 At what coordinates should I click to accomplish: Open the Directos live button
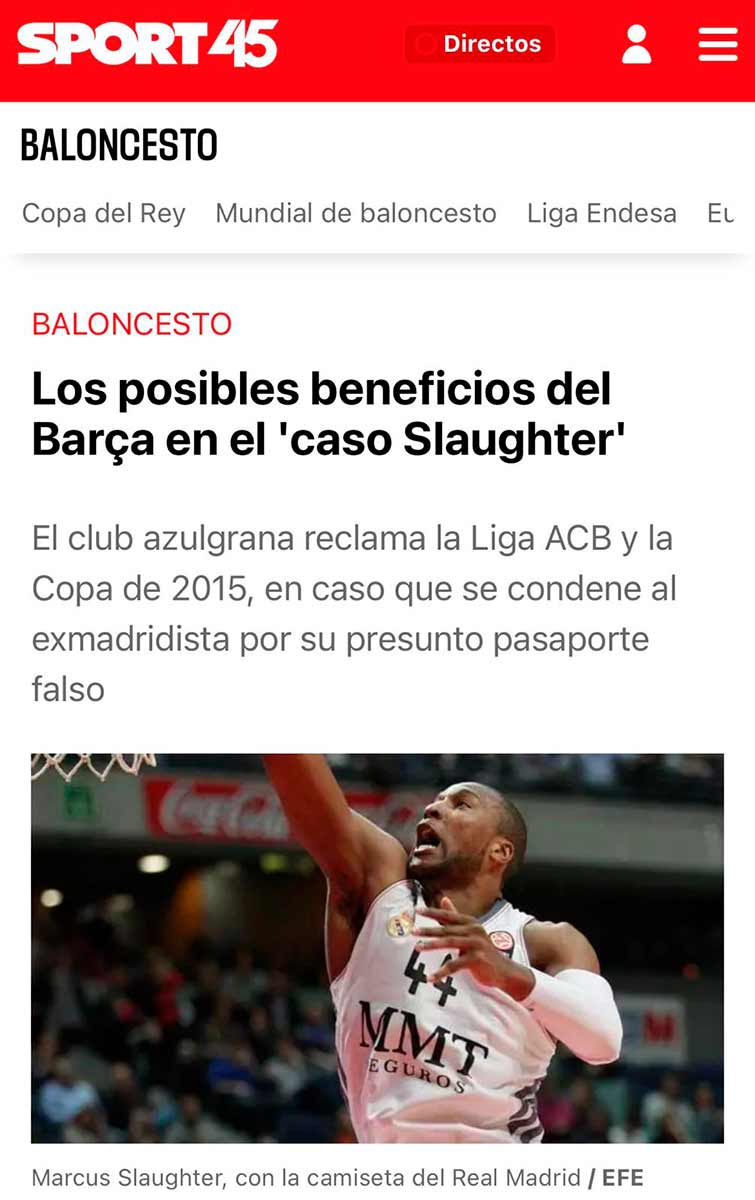tap(480, 44)
